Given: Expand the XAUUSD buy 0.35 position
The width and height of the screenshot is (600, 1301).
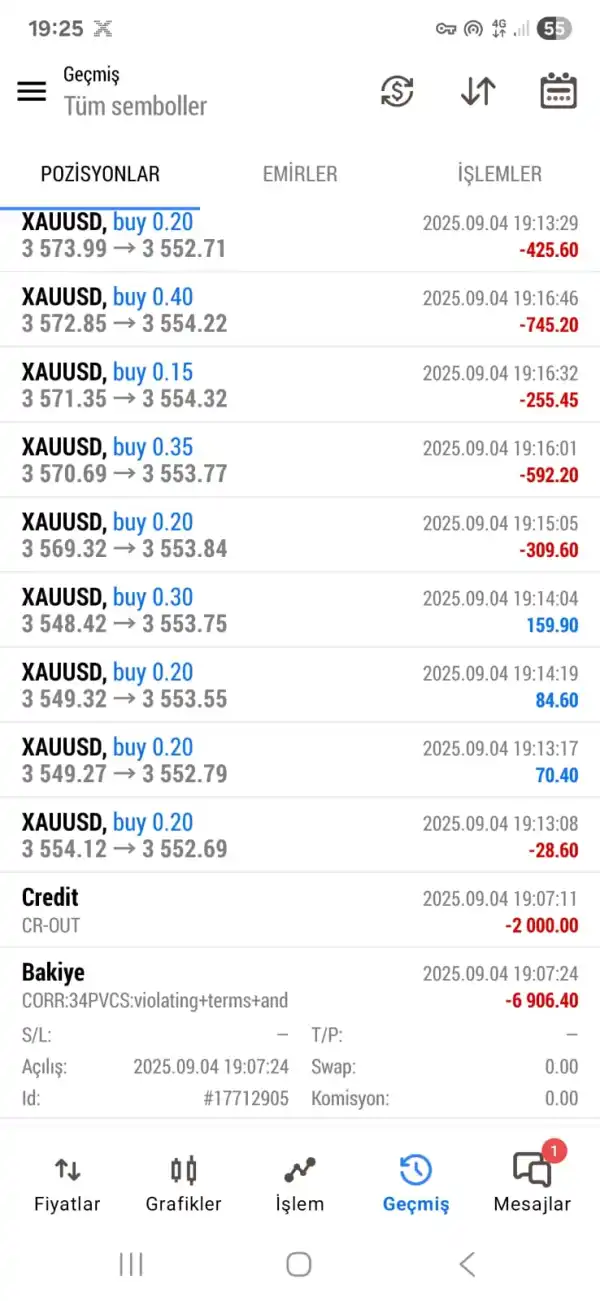Looking at the screenshot, I should click(x=300, y=460).
